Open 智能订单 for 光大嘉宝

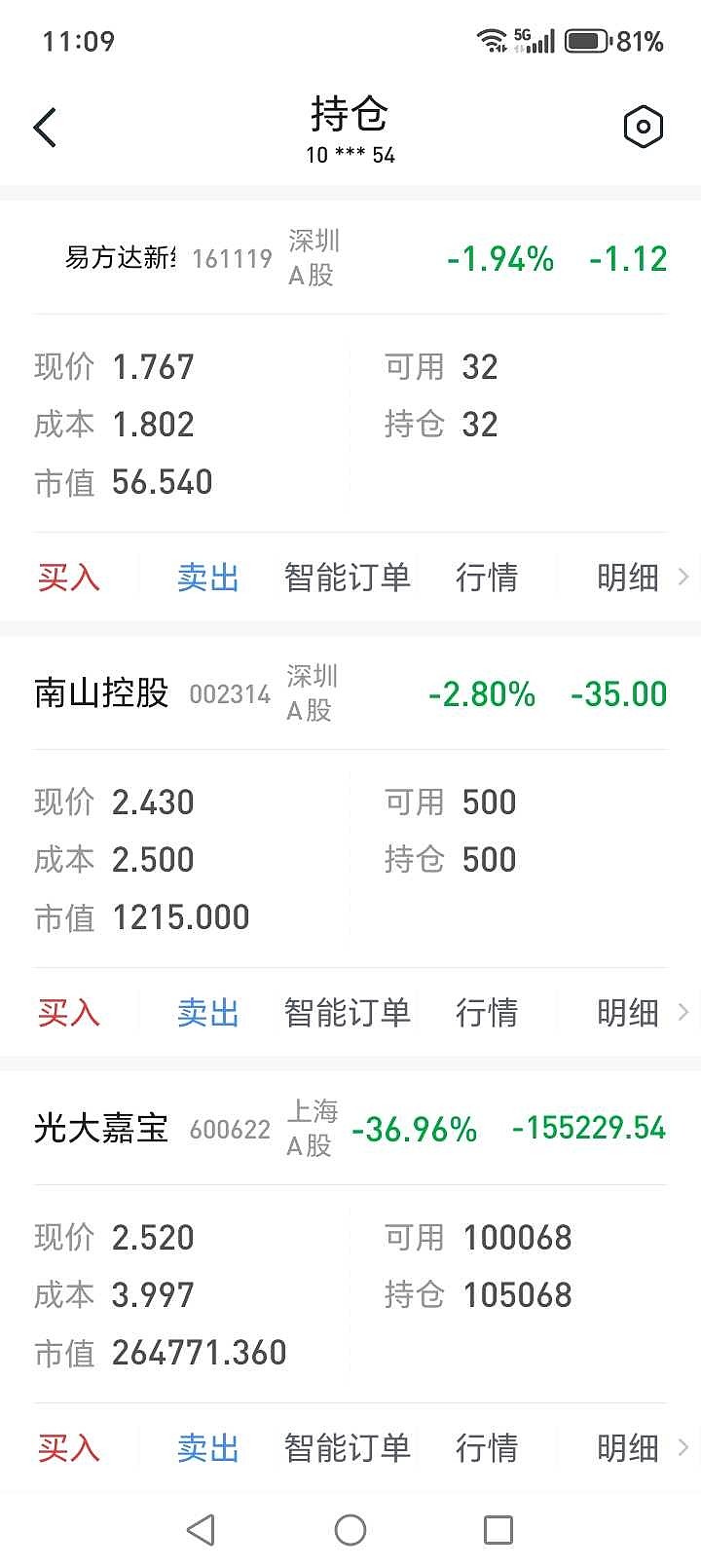pos(347,1447)
